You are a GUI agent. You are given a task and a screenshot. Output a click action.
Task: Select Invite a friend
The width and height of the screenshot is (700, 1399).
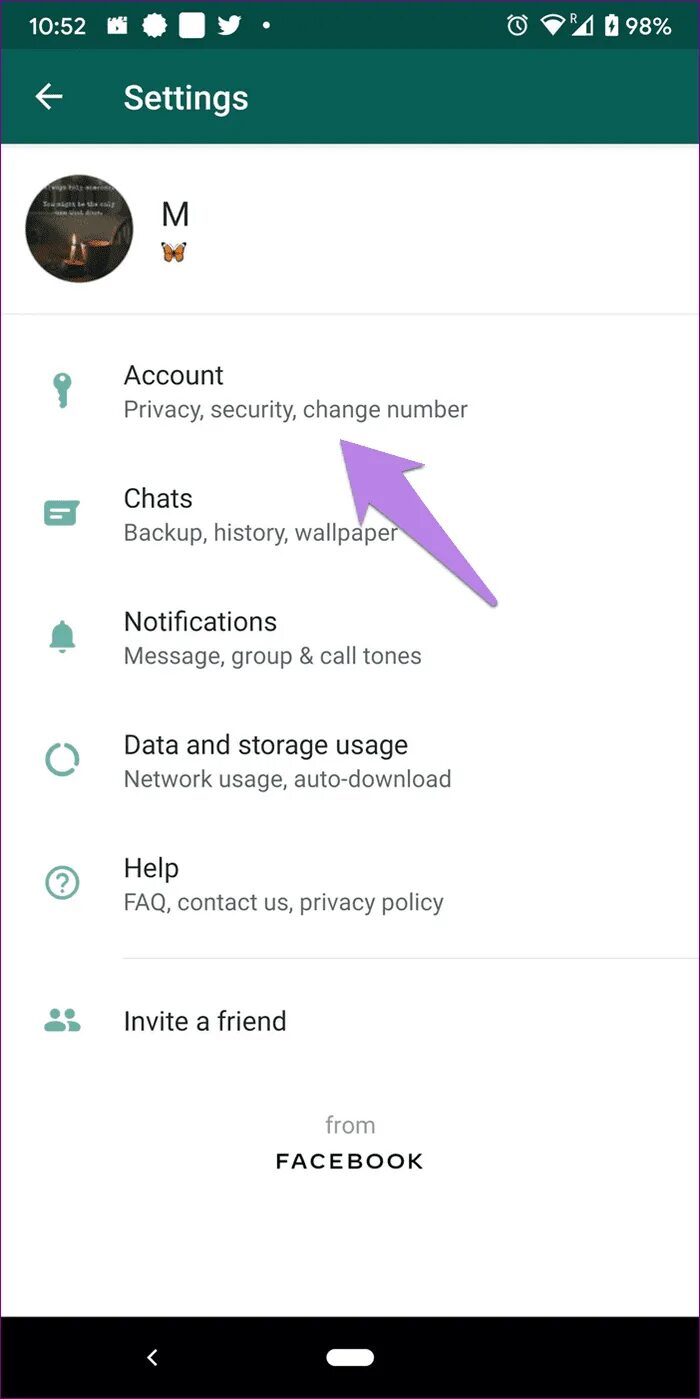[x=350, y=1021]
